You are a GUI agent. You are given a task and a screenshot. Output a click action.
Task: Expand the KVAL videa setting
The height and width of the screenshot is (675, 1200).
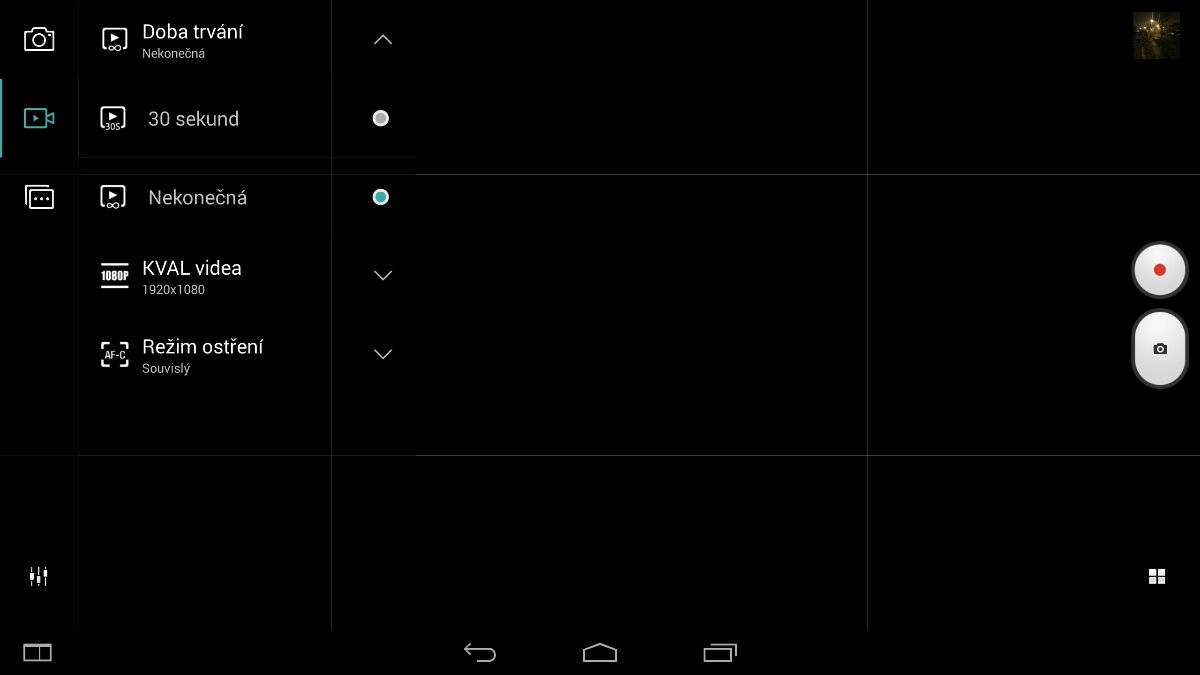coord(382,275)
